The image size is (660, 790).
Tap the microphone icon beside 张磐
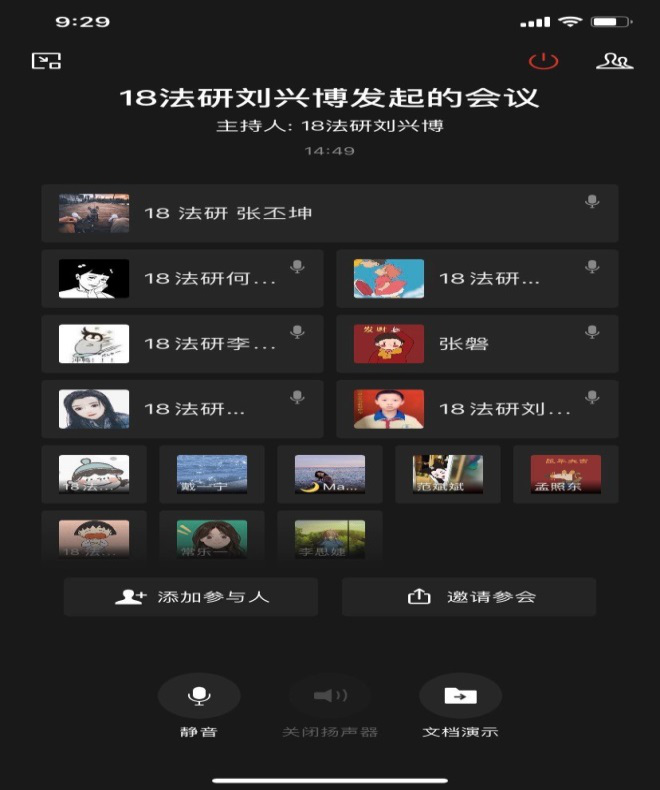coord(592,332)
